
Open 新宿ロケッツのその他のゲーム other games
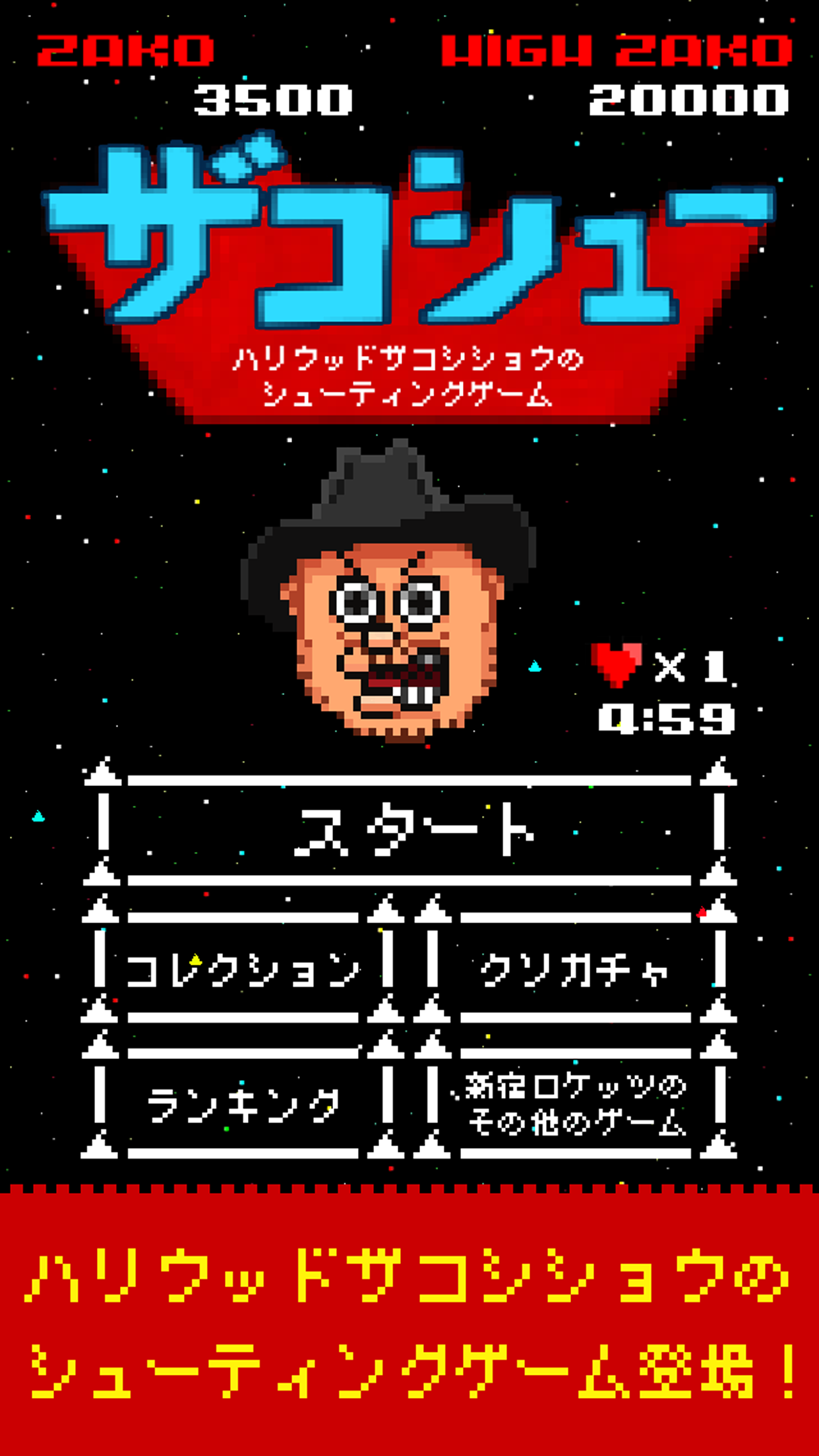(x=575, y=1103)
